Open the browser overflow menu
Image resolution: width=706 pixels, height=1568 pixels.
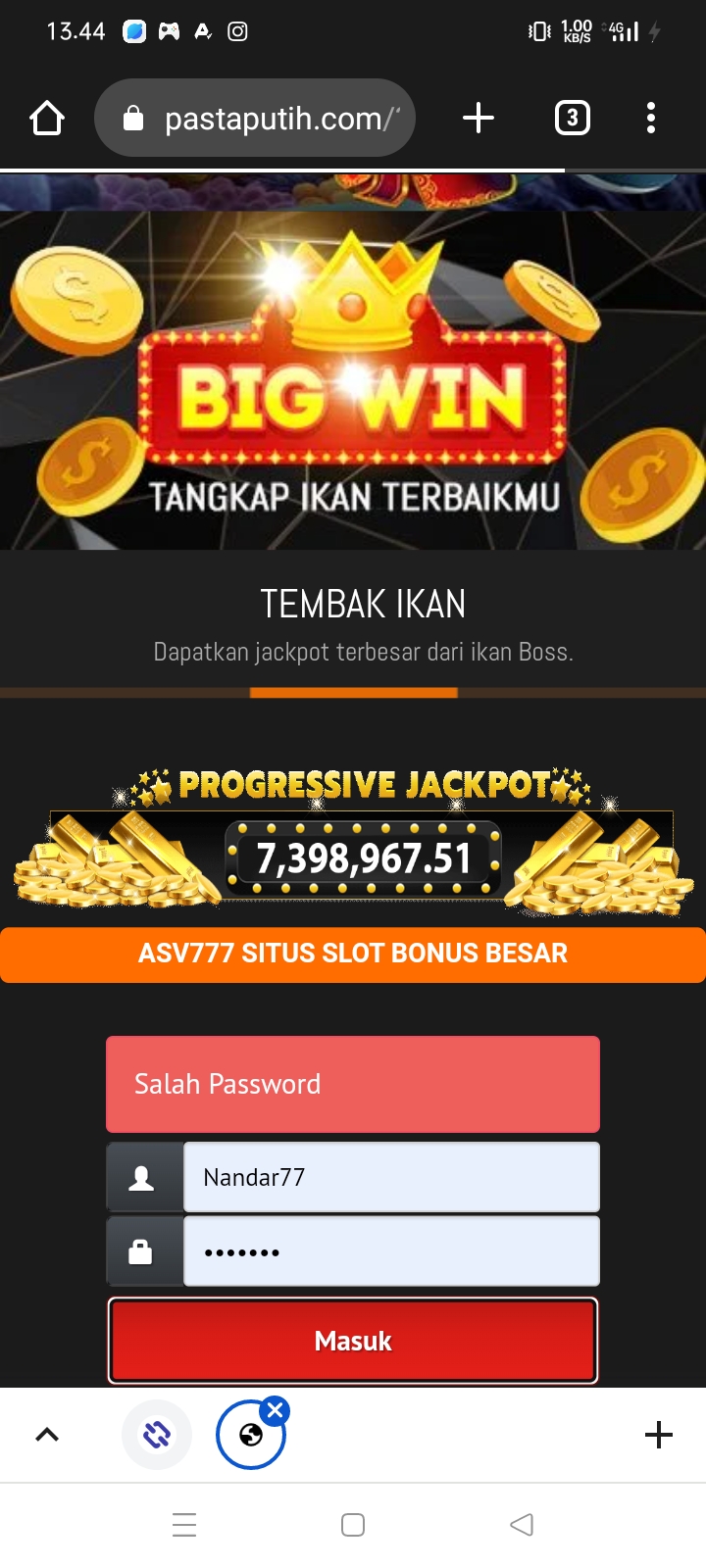[650, 119]
